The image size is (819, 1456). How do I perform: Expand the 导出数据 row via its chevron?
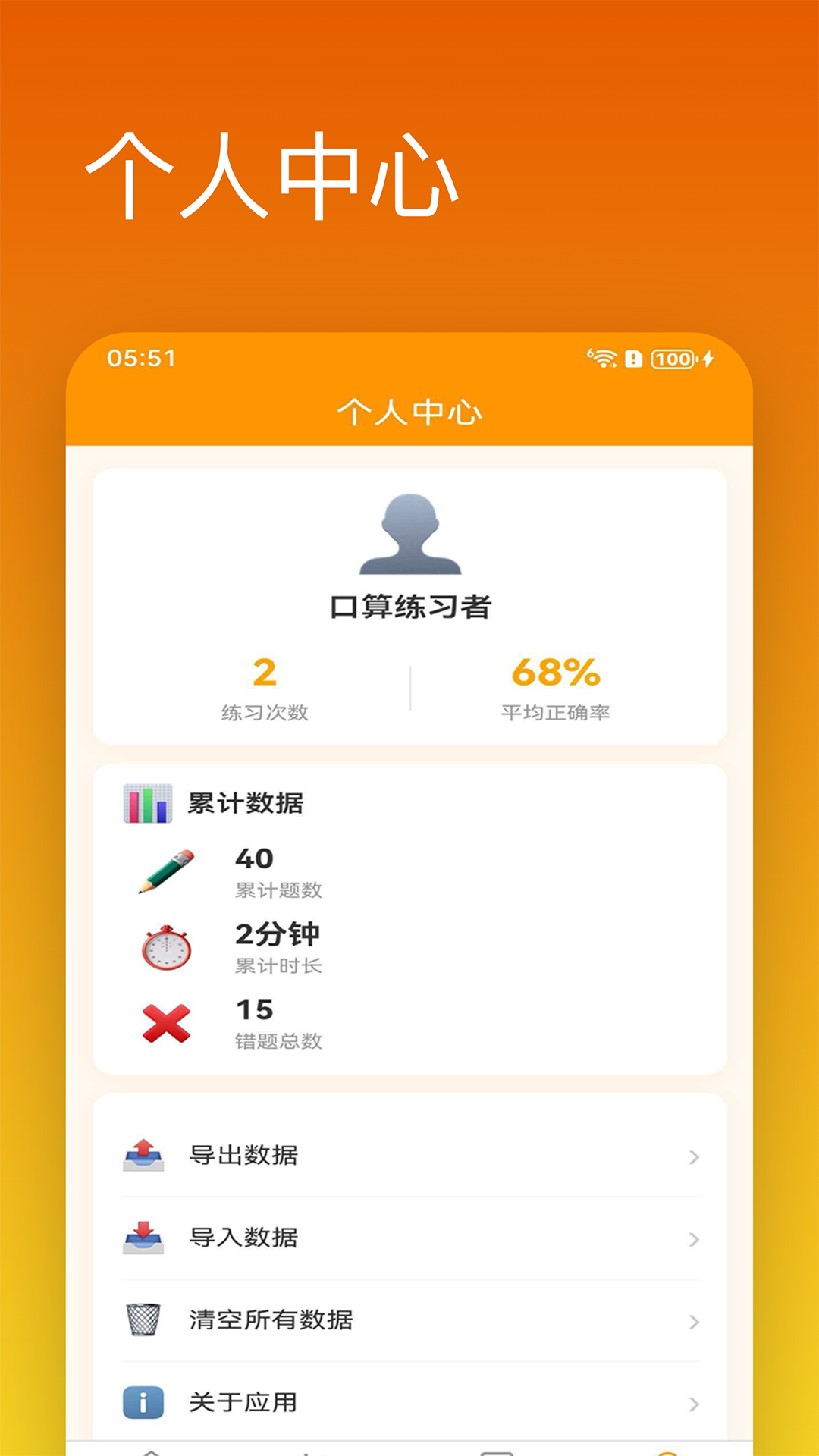coord(692,1156)
